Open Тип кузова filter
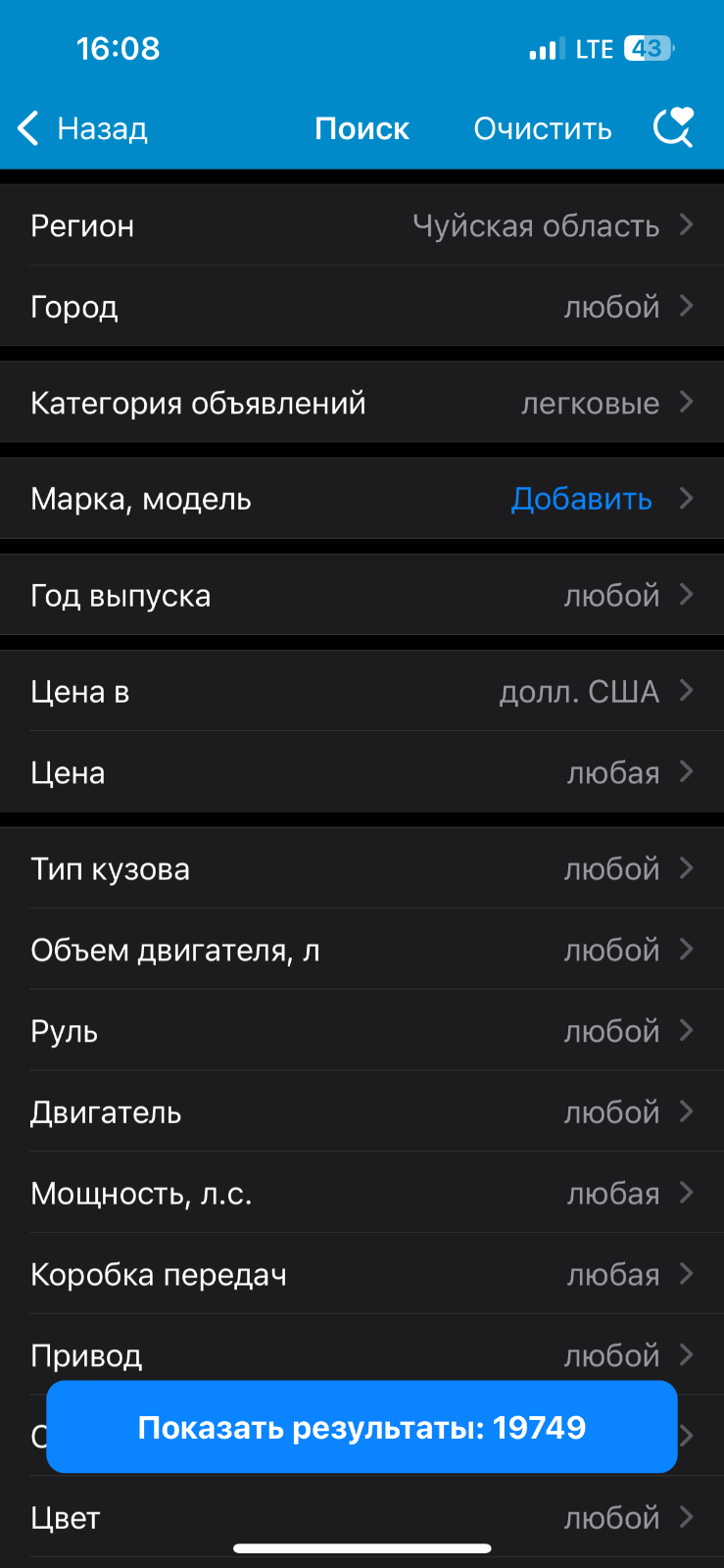This screenshot has width=724, height=1568. 362,869
